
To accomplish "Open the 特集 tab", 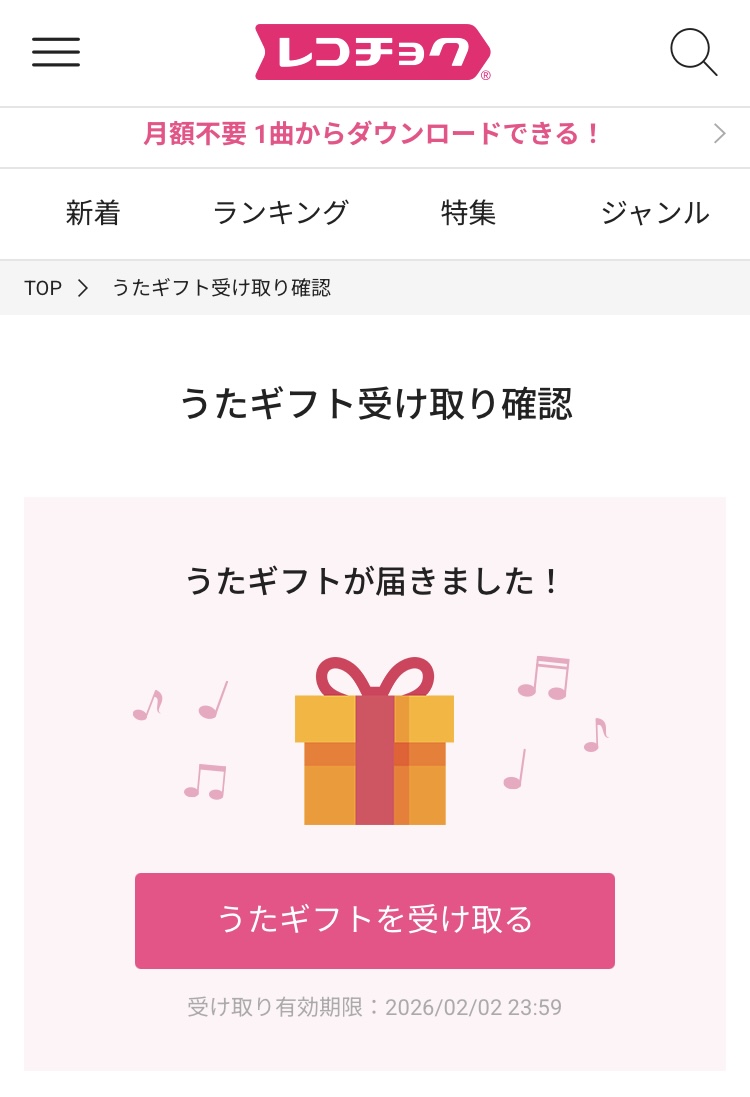I will 468,213.
